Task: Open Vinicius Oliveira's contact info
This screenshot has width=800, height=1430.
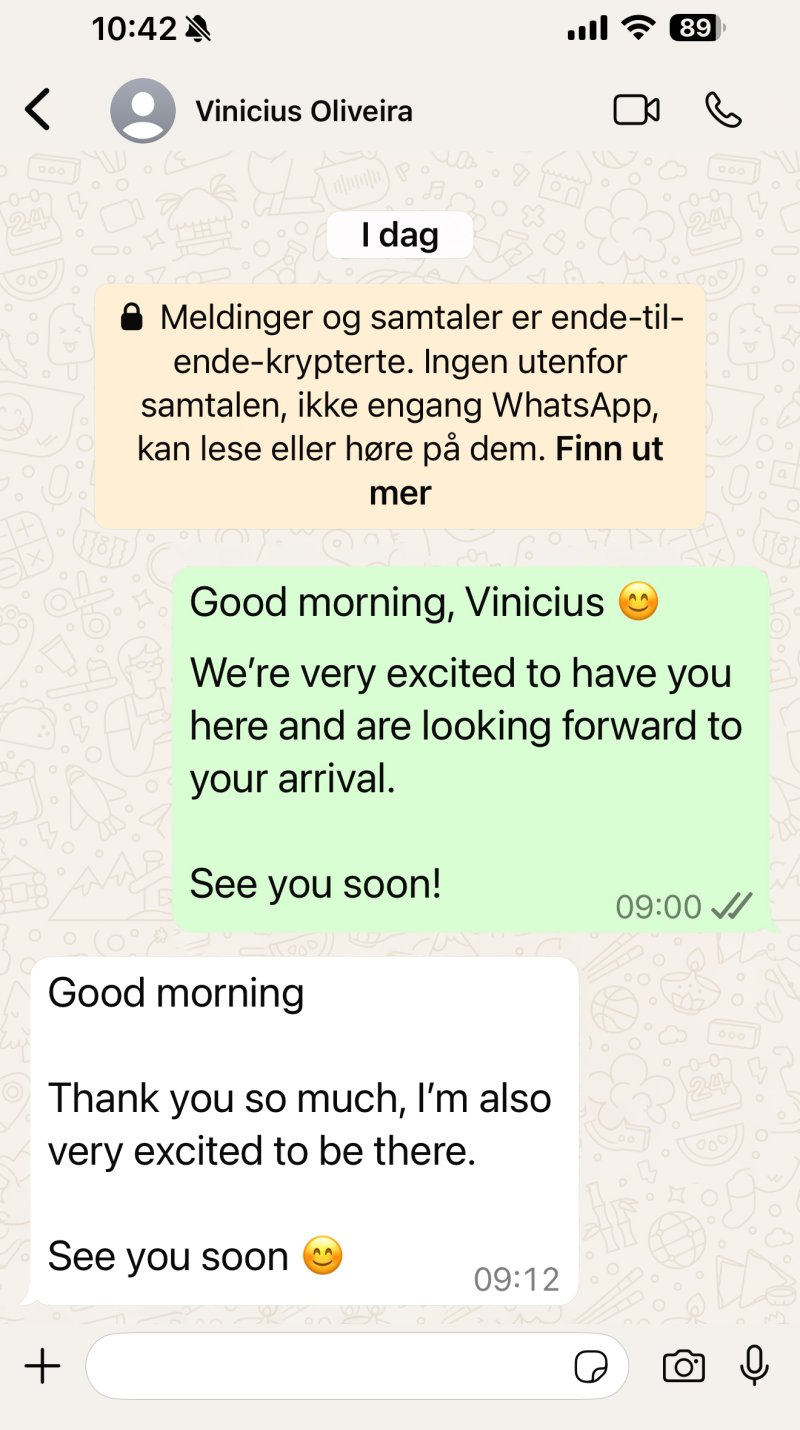Action: [304, 111]
